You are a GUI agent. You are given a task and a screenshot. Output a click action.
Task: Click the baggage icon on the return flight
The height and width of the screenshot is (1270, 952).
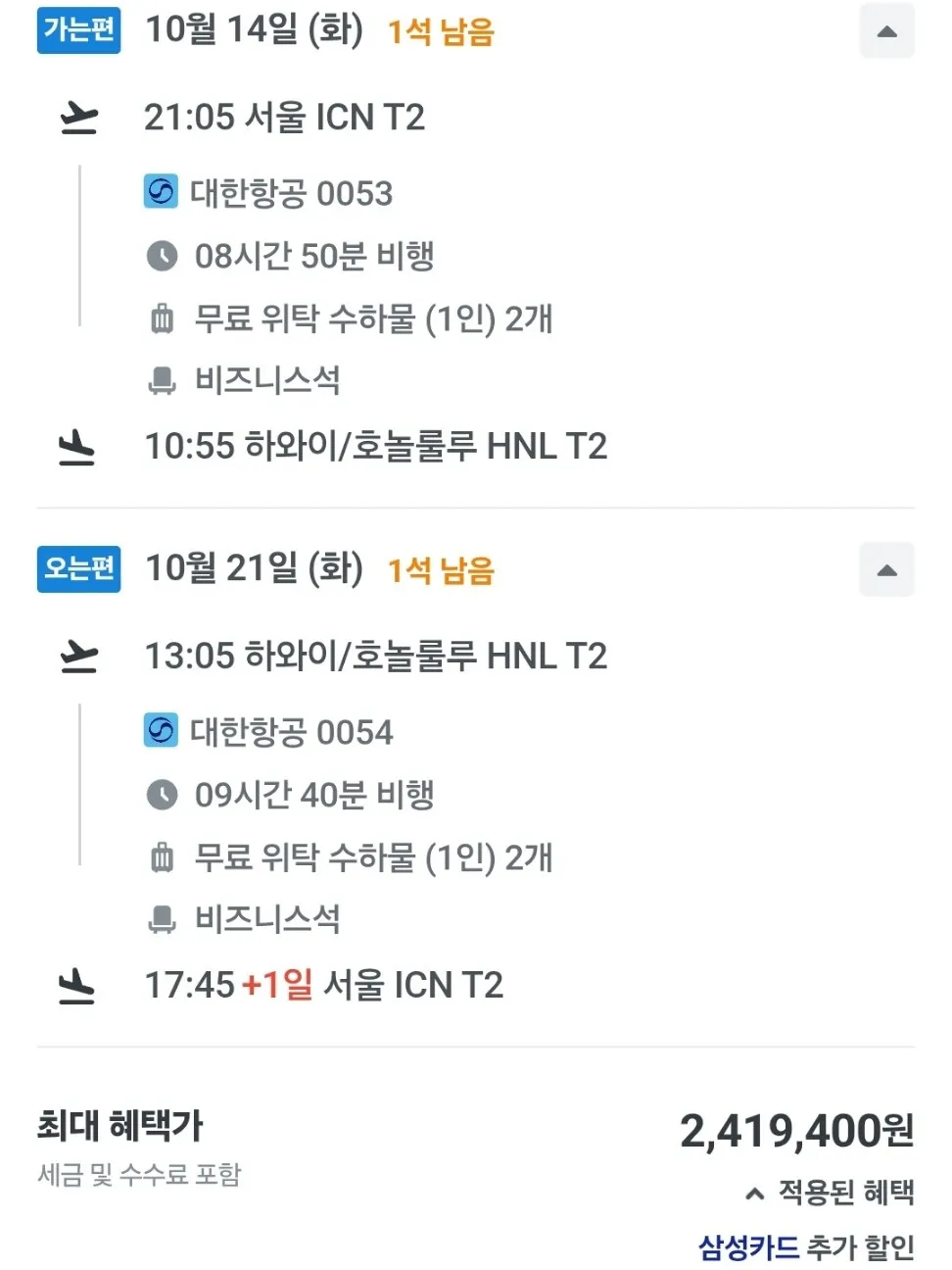coord(162,856)
